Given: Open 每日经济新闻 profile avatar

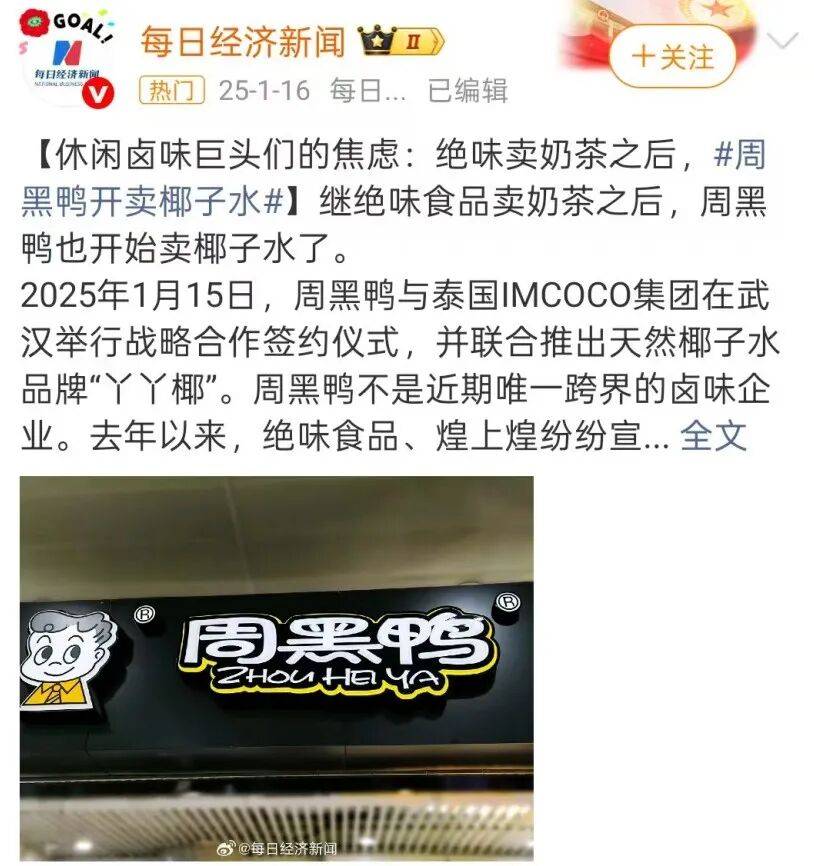Looking at the screenshot, I should pos(70,58).
